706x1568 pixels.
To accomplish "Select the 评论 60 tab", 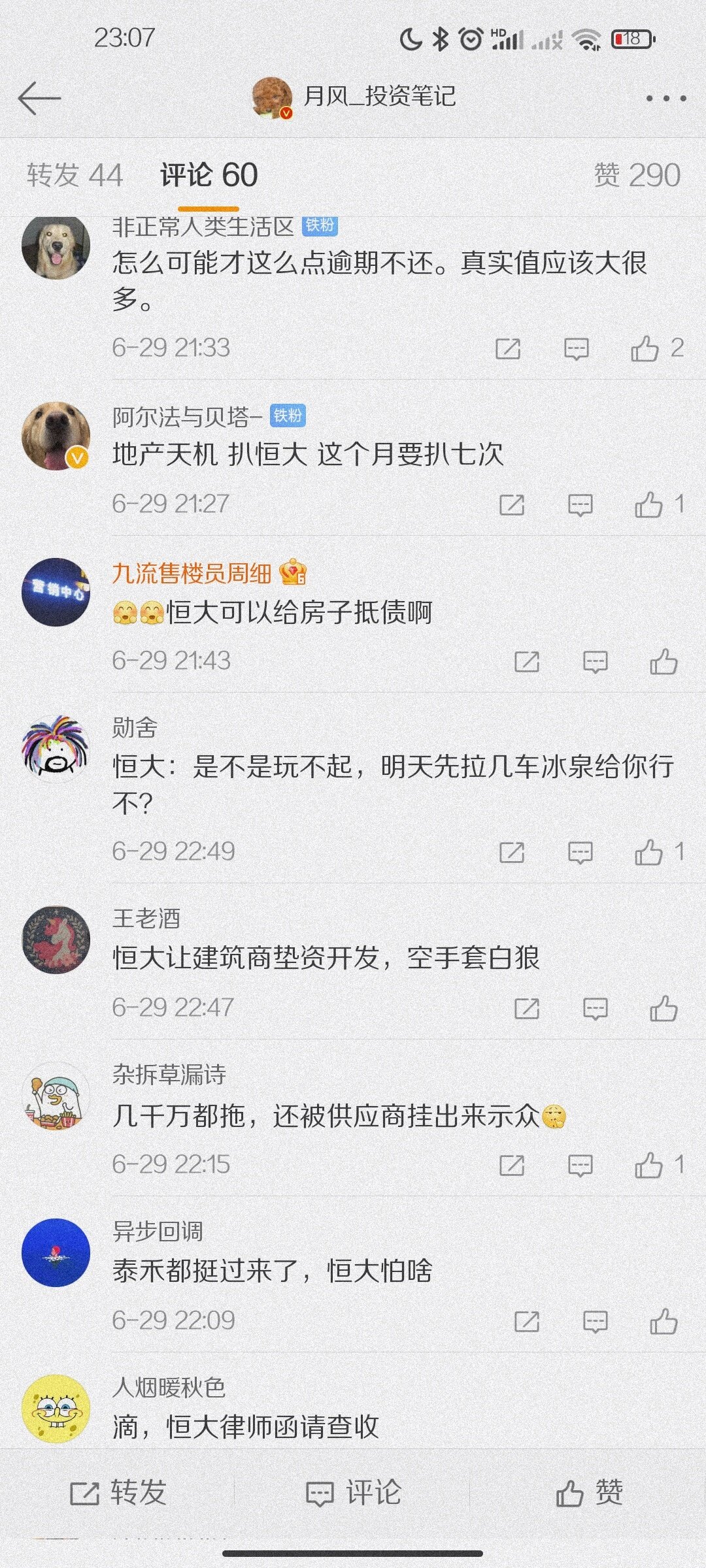I will tap(209, 175).
